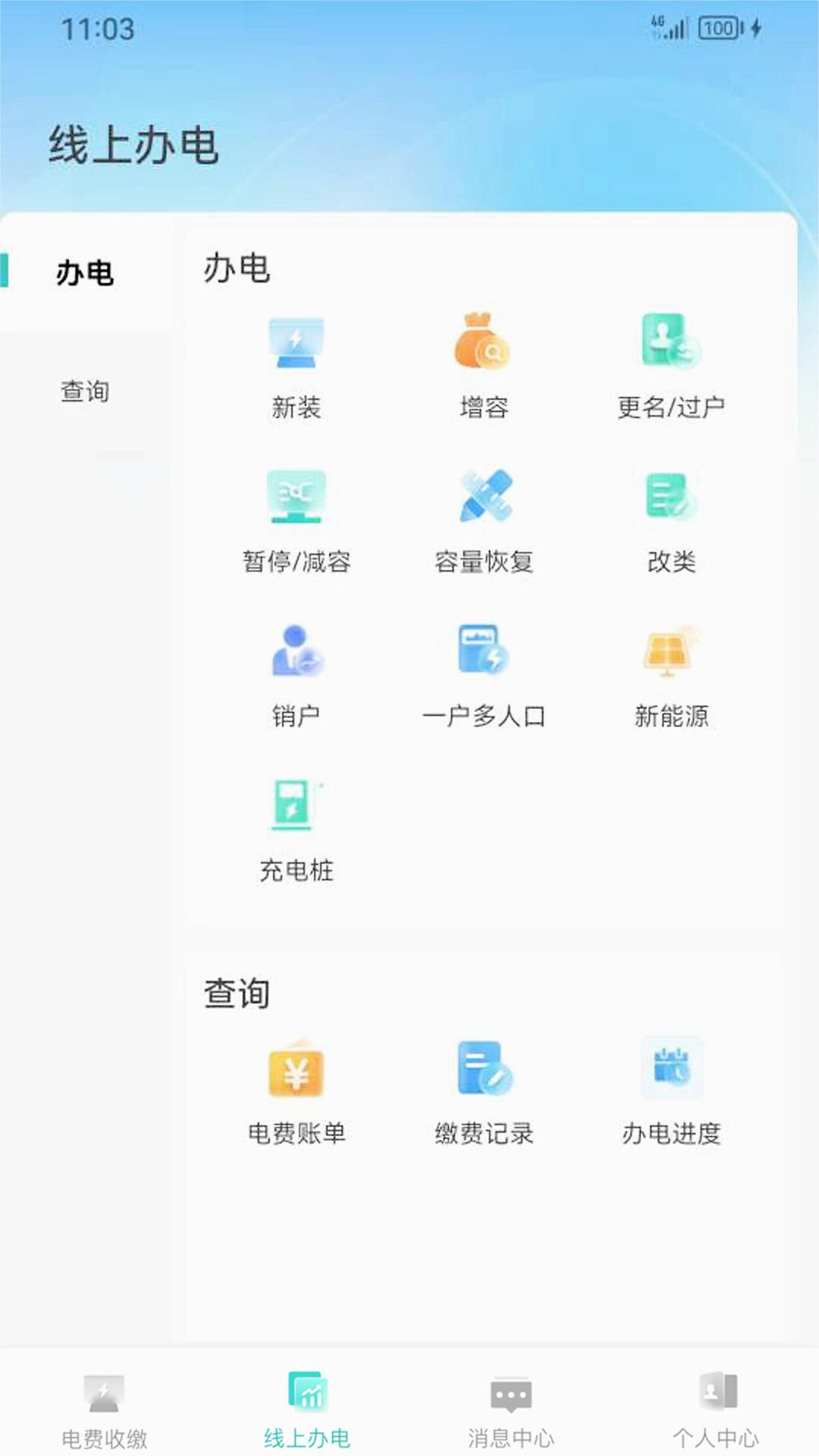Open the 销户 service
The width and height of the screenshot is (819, 1456).
point(296,675)
